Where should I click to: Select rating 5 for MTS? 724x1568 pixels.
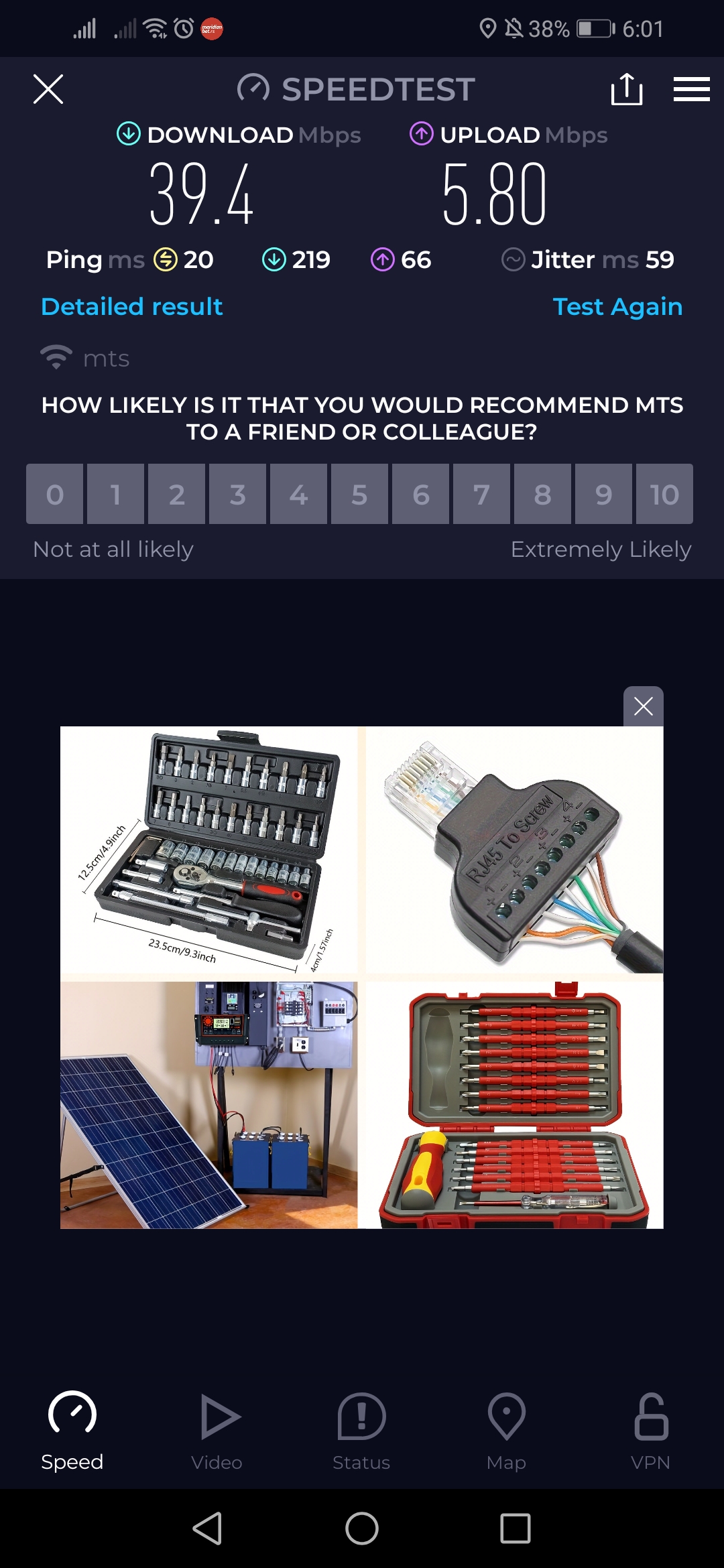(359, 495)
